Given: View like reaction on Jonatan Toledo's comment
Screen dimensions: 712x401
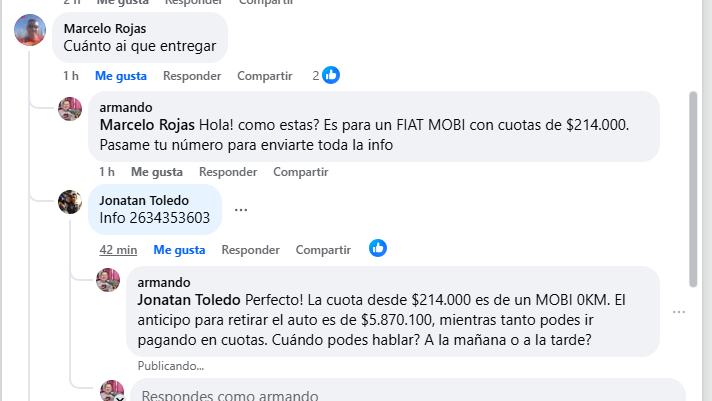Looking at the screenshot, I should (x=378, y=248).
